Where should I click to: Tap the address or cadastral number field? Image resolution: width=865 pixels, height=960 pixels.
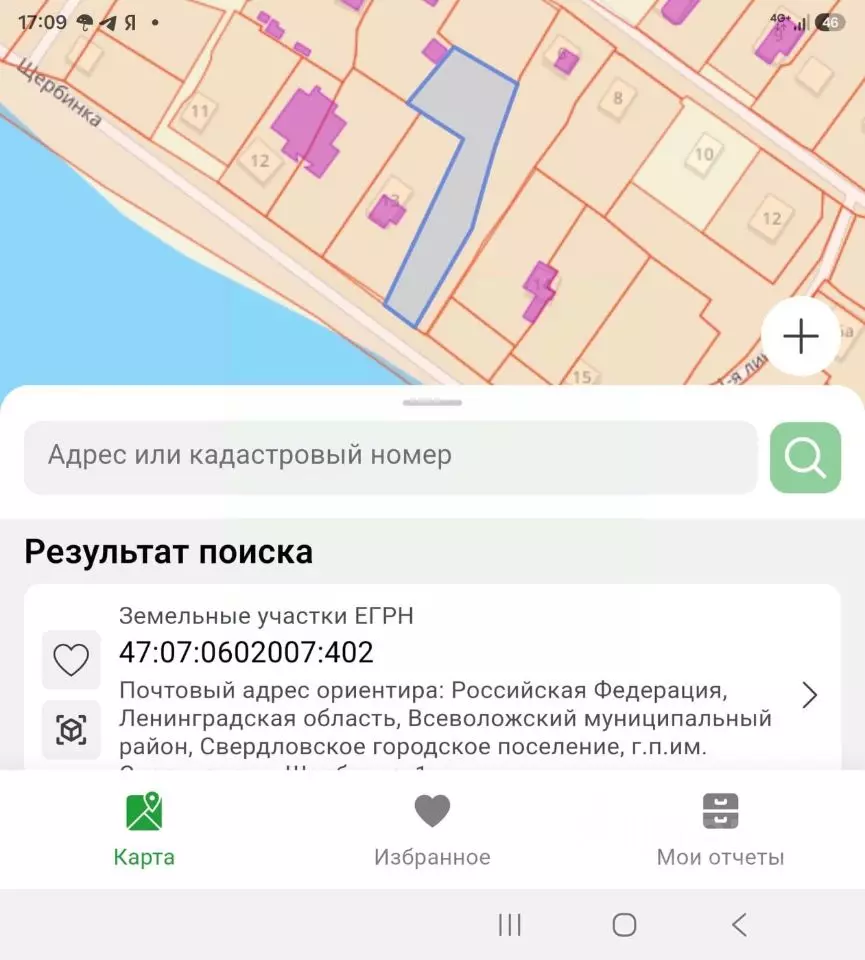click(x=391, y=457)
